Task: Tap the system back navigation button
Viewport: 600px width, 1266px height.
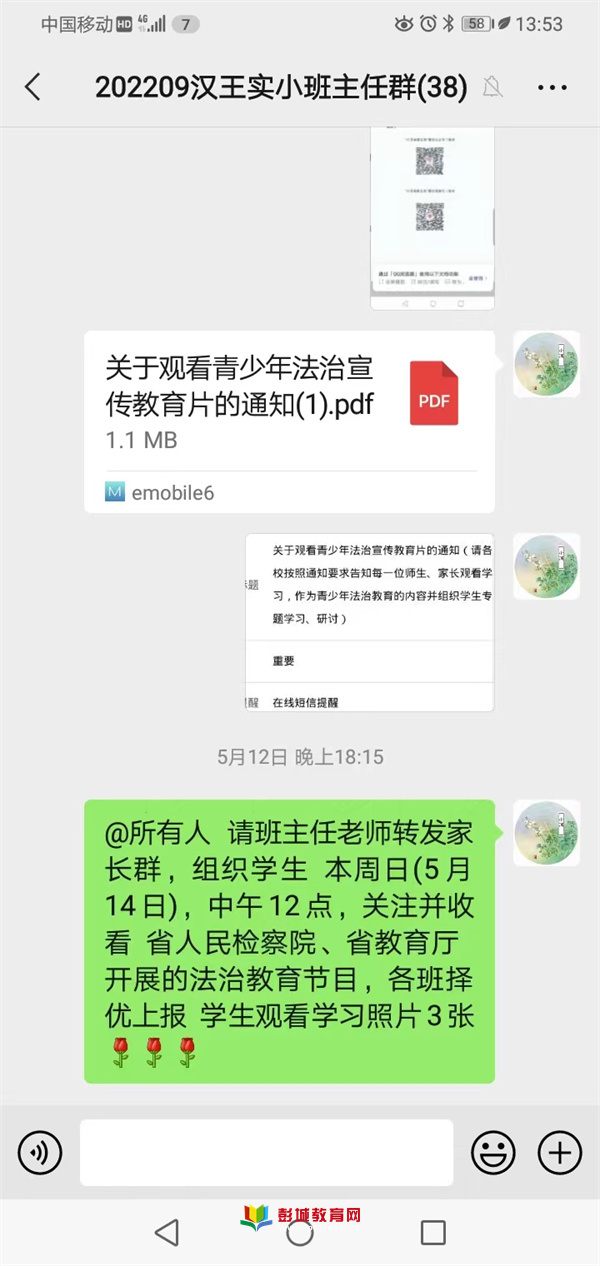Action: tap(167, 1232)
